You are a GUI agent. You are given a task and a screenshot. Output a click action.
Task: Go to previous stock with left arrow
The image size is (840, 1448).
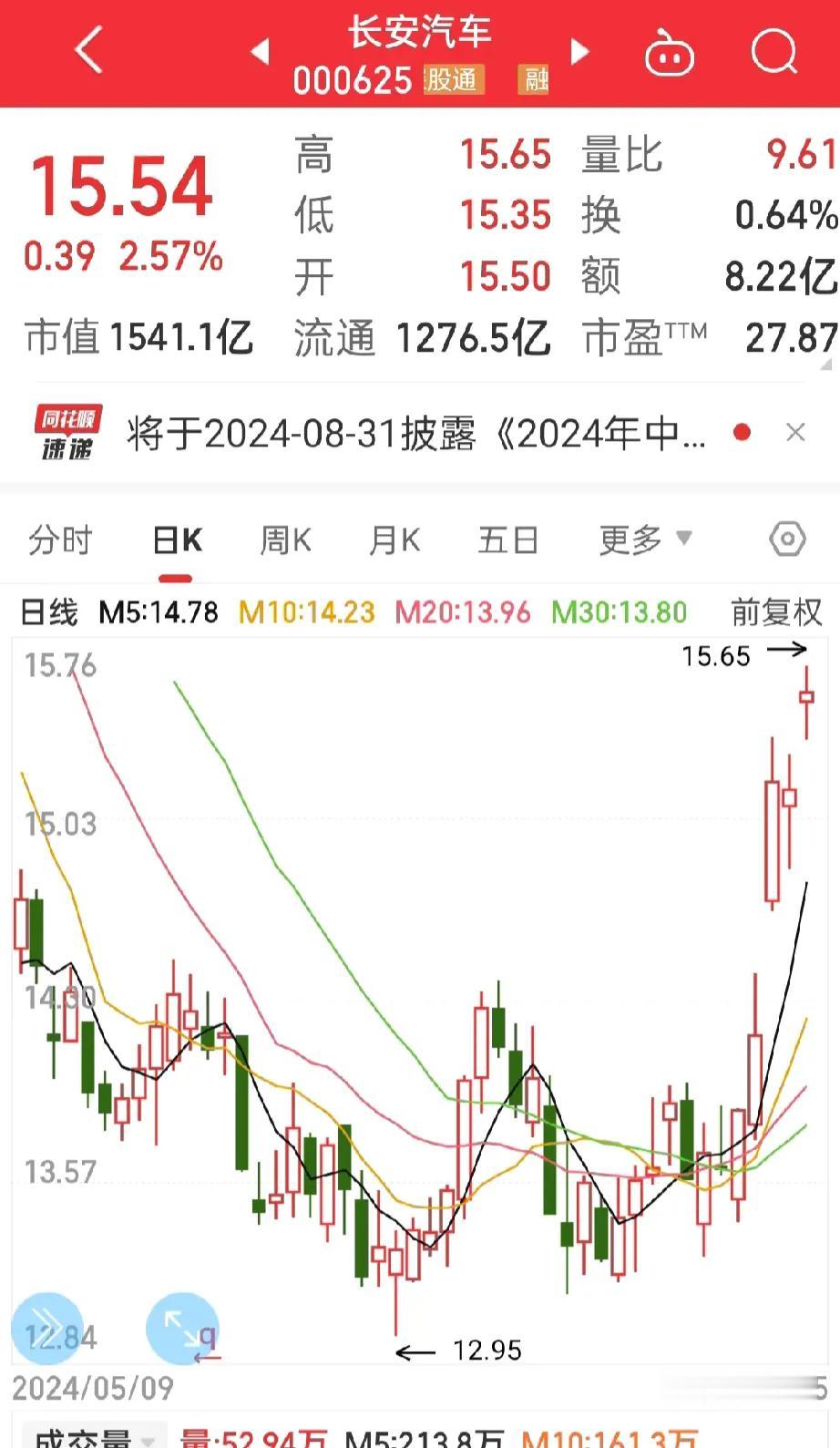pos(261,53)
